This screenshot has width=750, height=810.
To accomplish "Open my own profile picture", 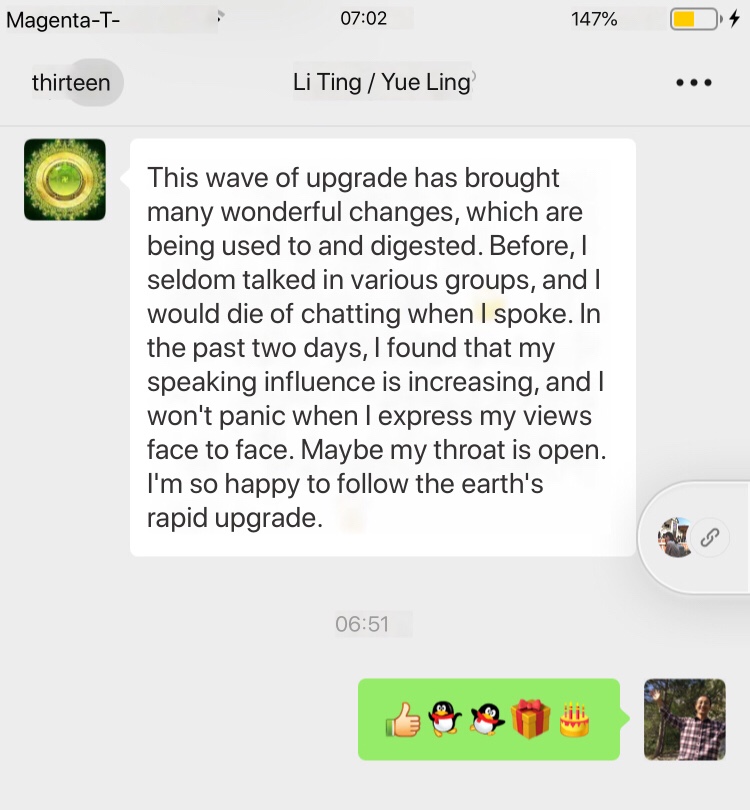I will pos(685,720).
